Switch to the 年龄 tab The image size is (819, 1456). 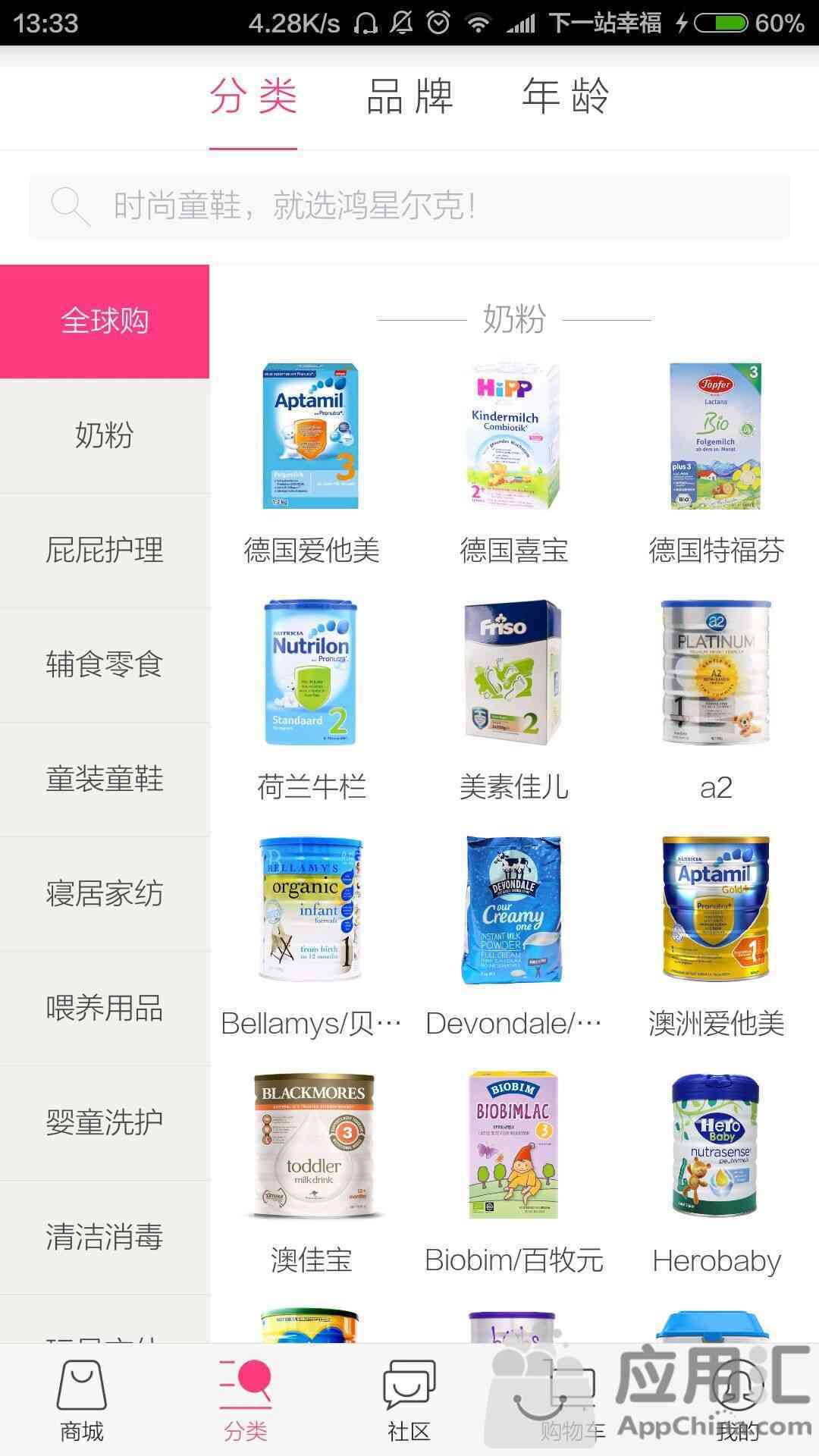pos(566,97)
